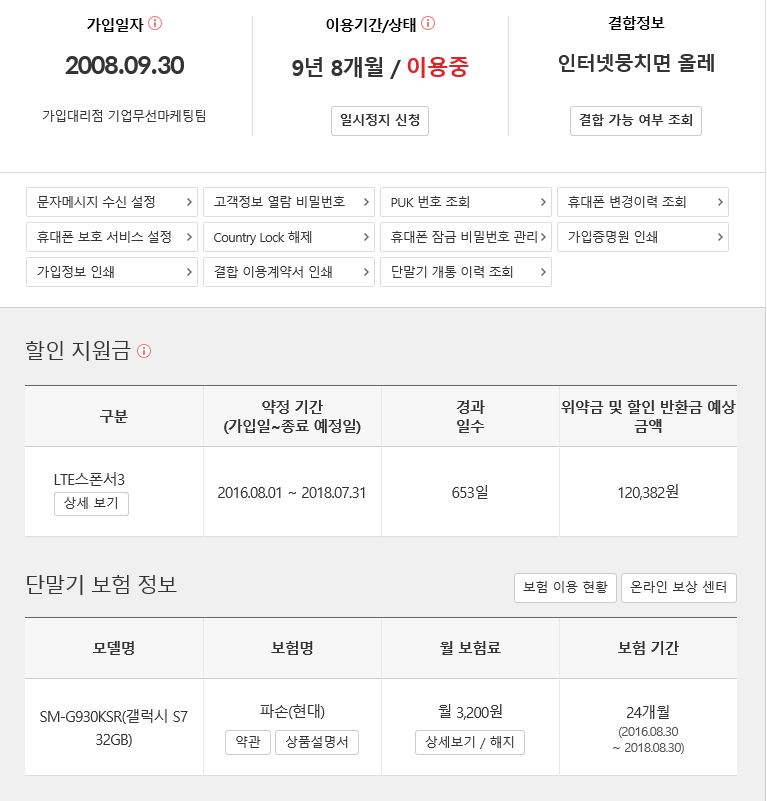The height and width of the screenshot is (801, 767).
Task: View 휴대폰 변경이력 조회
Action: coord(642,202)
